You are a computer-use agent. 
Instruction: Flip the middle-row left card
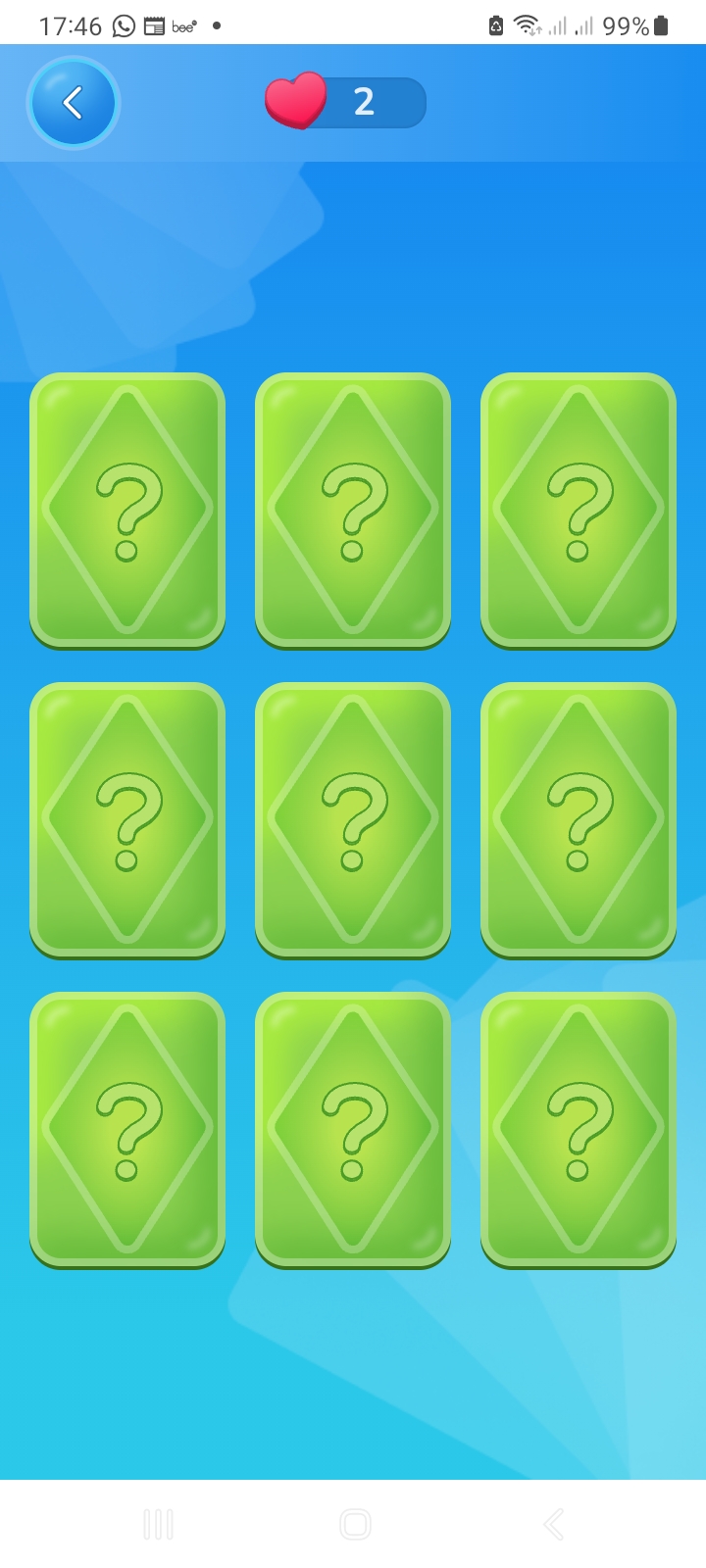click(x=127, y=819)
